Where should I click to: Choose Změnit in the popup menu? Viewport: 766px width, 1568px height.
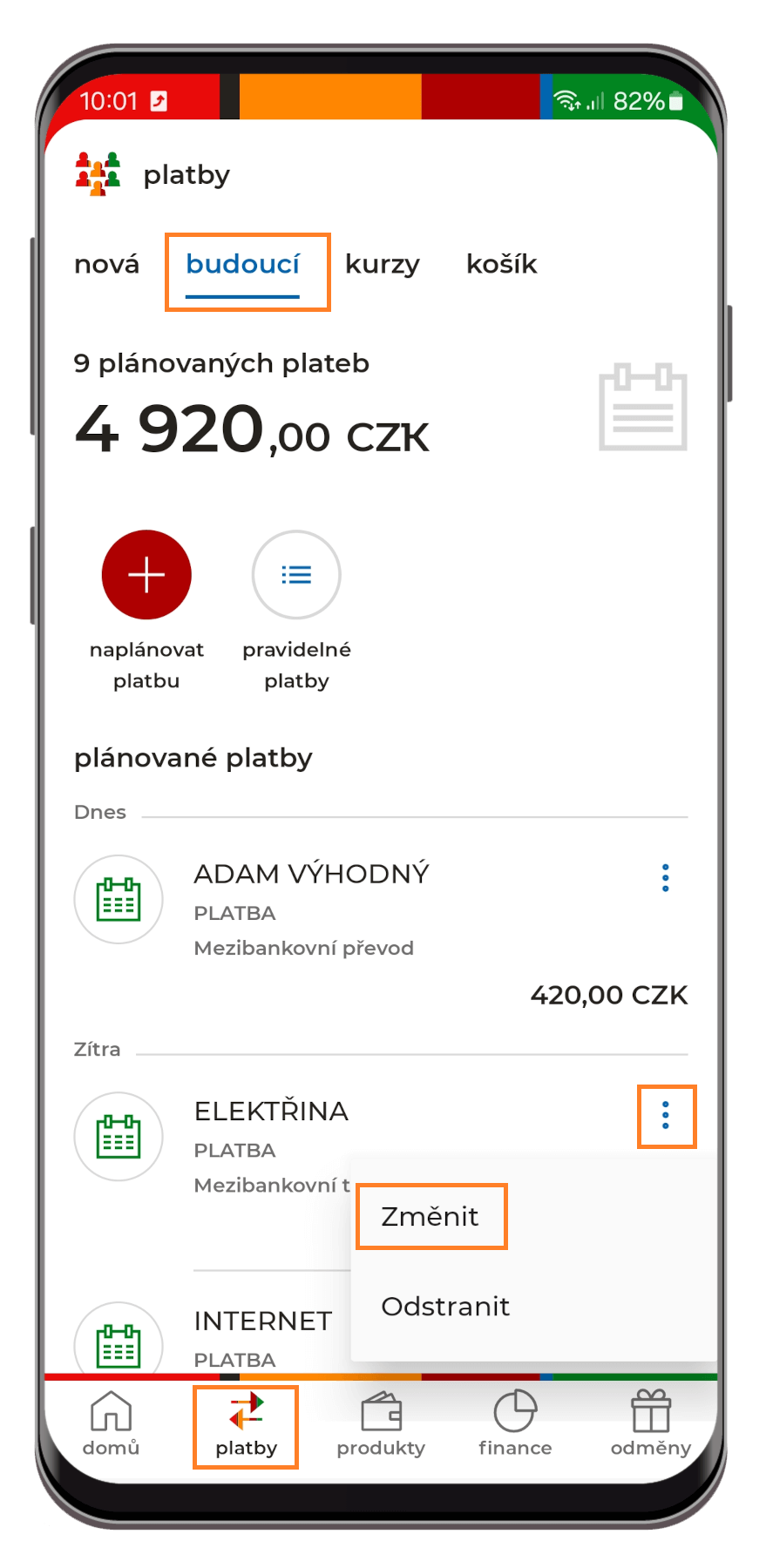click(x=430, y=1216)
